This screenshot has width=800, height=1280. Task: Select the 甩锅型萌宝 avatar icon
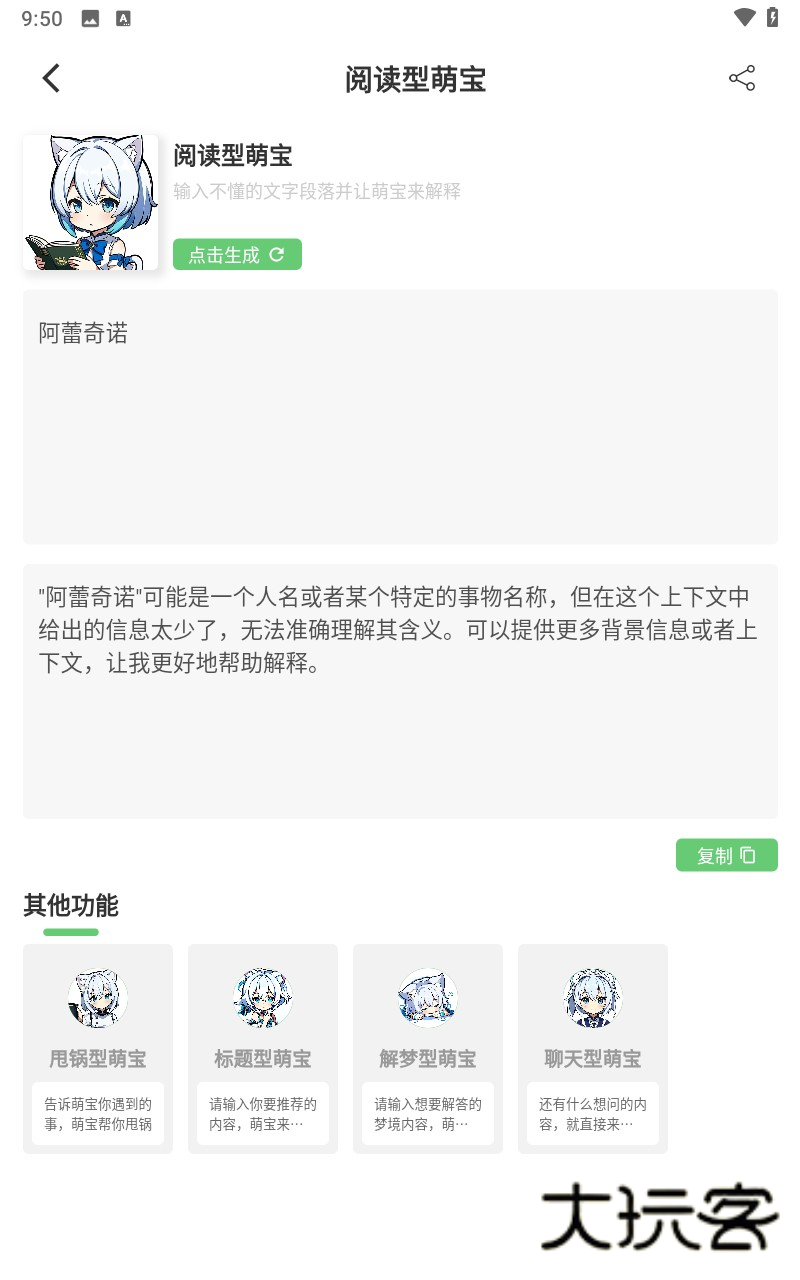click(x=97, y=997)
